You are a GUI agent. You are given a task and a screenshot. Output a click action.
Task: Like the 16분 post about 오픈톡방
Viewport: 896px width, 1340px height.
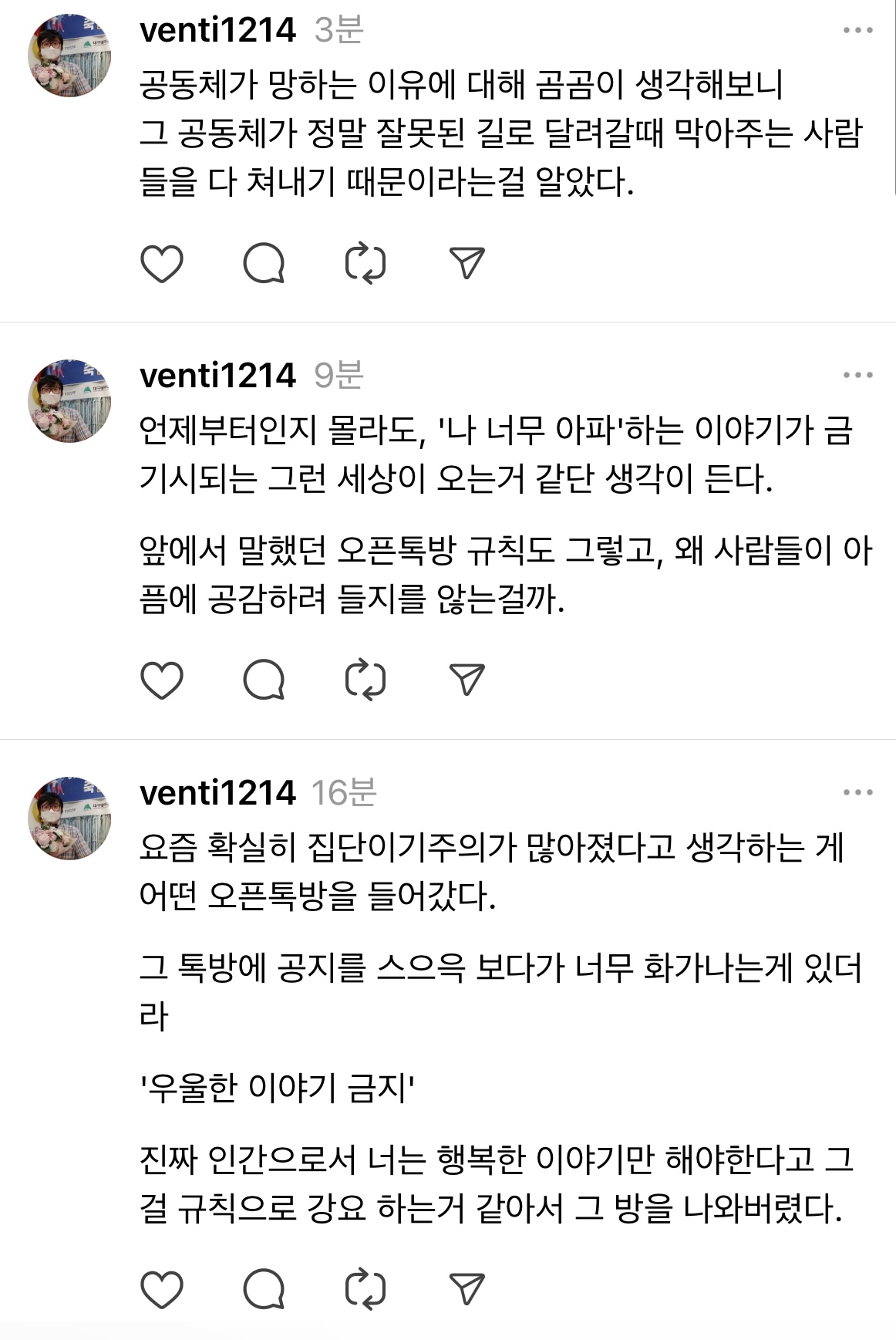[162, 1289]
